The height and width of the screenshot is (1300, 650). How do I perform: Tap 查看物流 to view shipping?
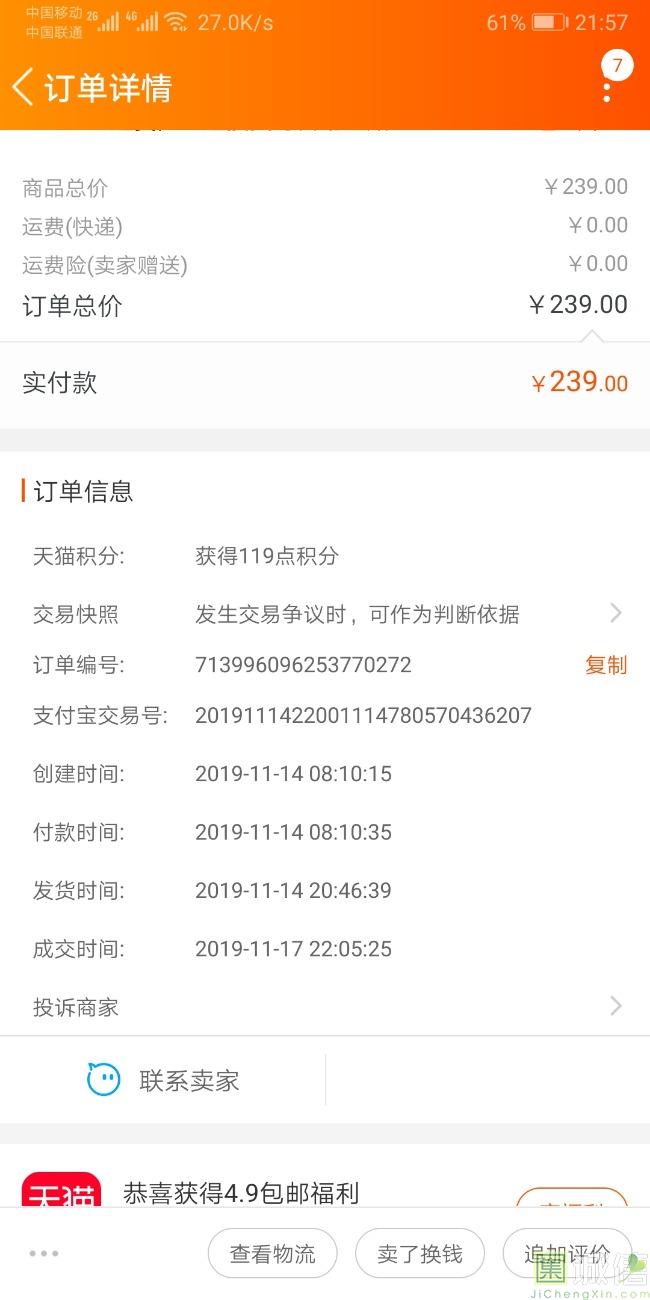[x=272, y=1254]
